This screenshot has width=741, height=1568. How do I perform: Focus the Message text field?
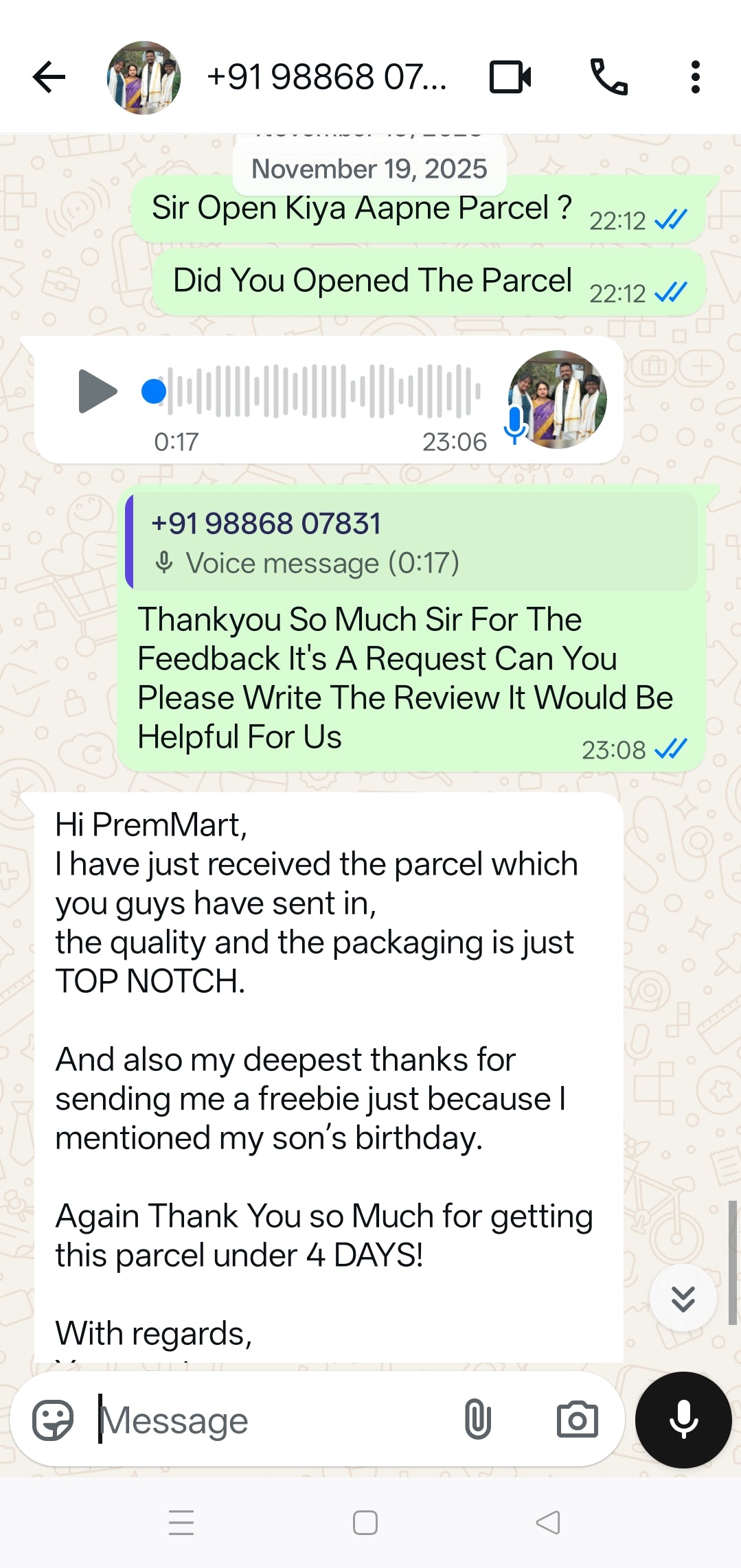pos(275,1420)
